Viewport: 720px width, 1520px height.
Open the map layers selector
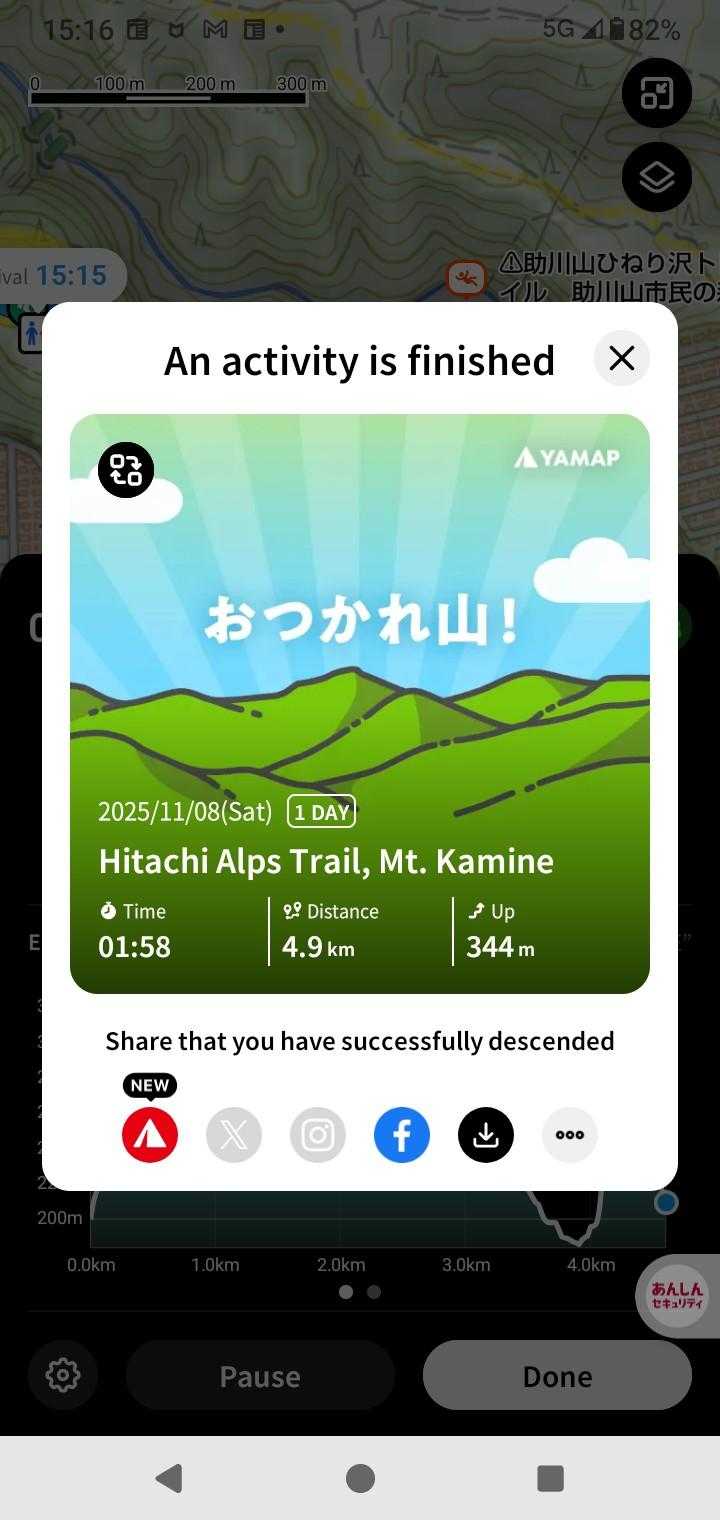pyautogui.click(x=657, y=178)
